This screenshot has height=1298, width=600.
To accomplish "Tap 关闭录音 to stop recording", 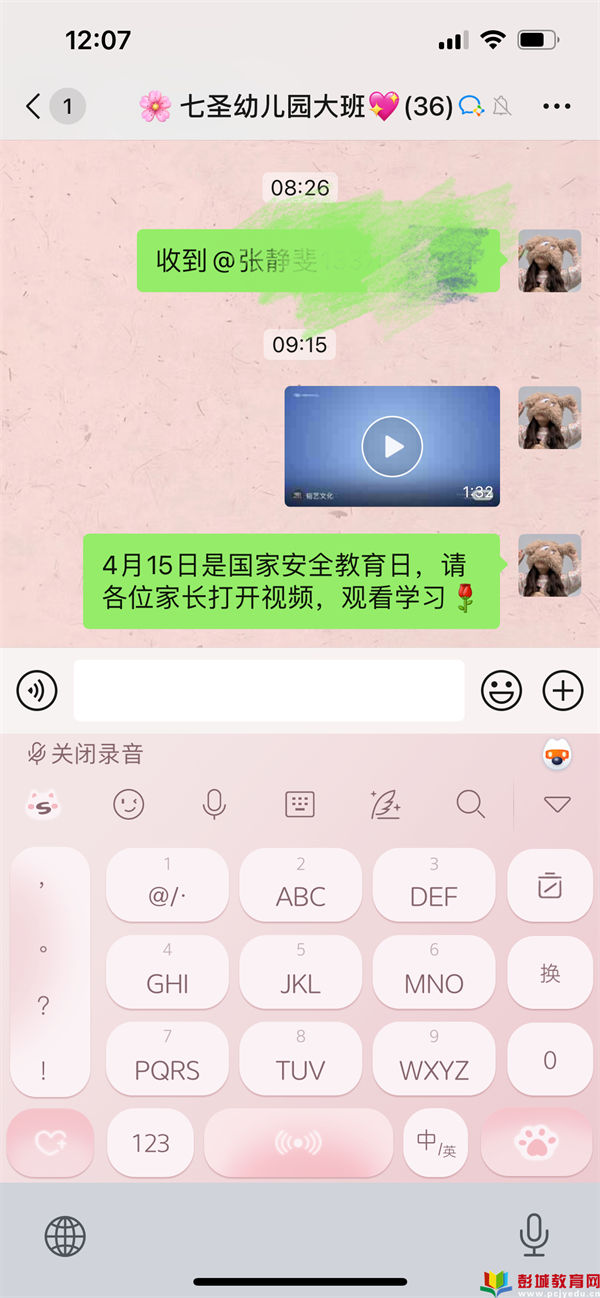I will [x=86, y=754].
